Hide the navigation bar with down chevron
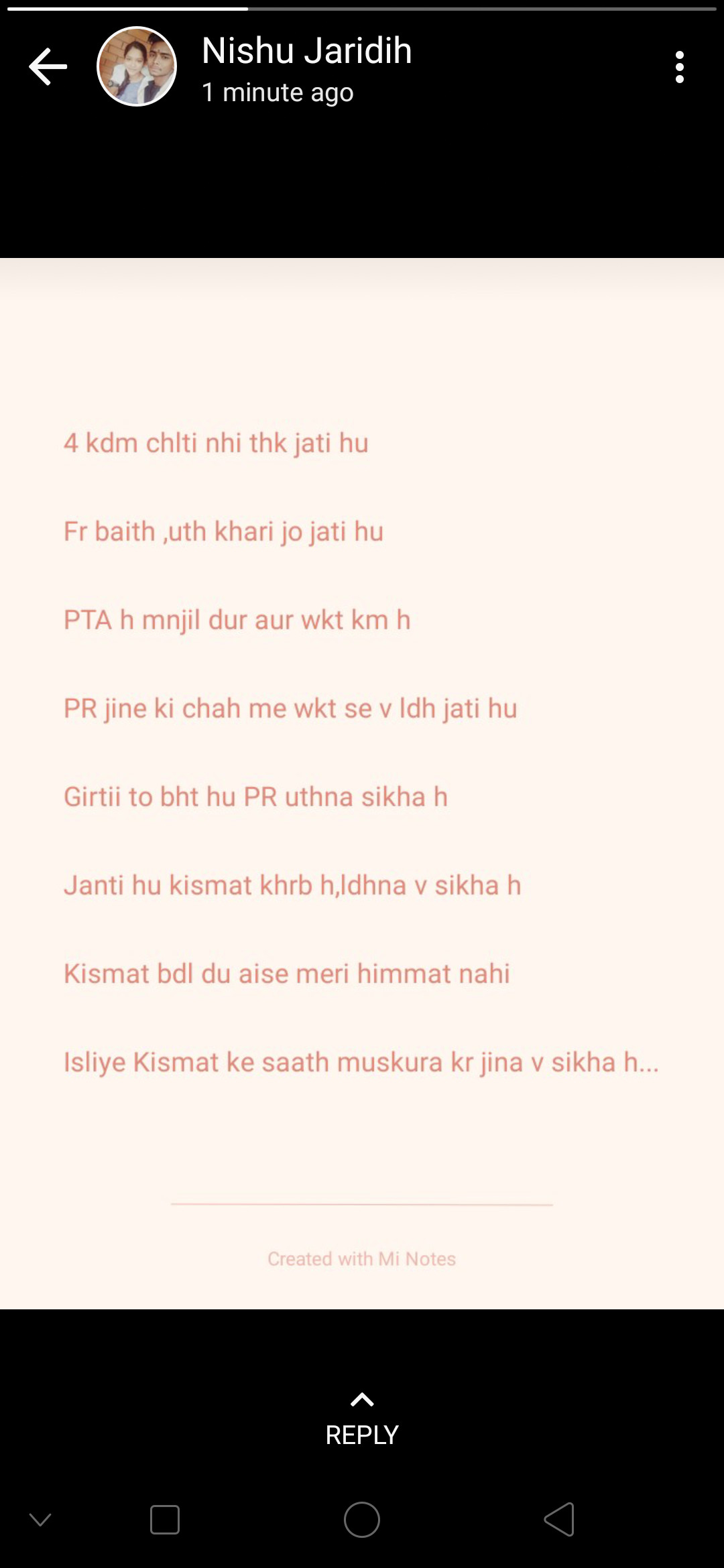The image size is (724, 1568). click(40, 1520)
